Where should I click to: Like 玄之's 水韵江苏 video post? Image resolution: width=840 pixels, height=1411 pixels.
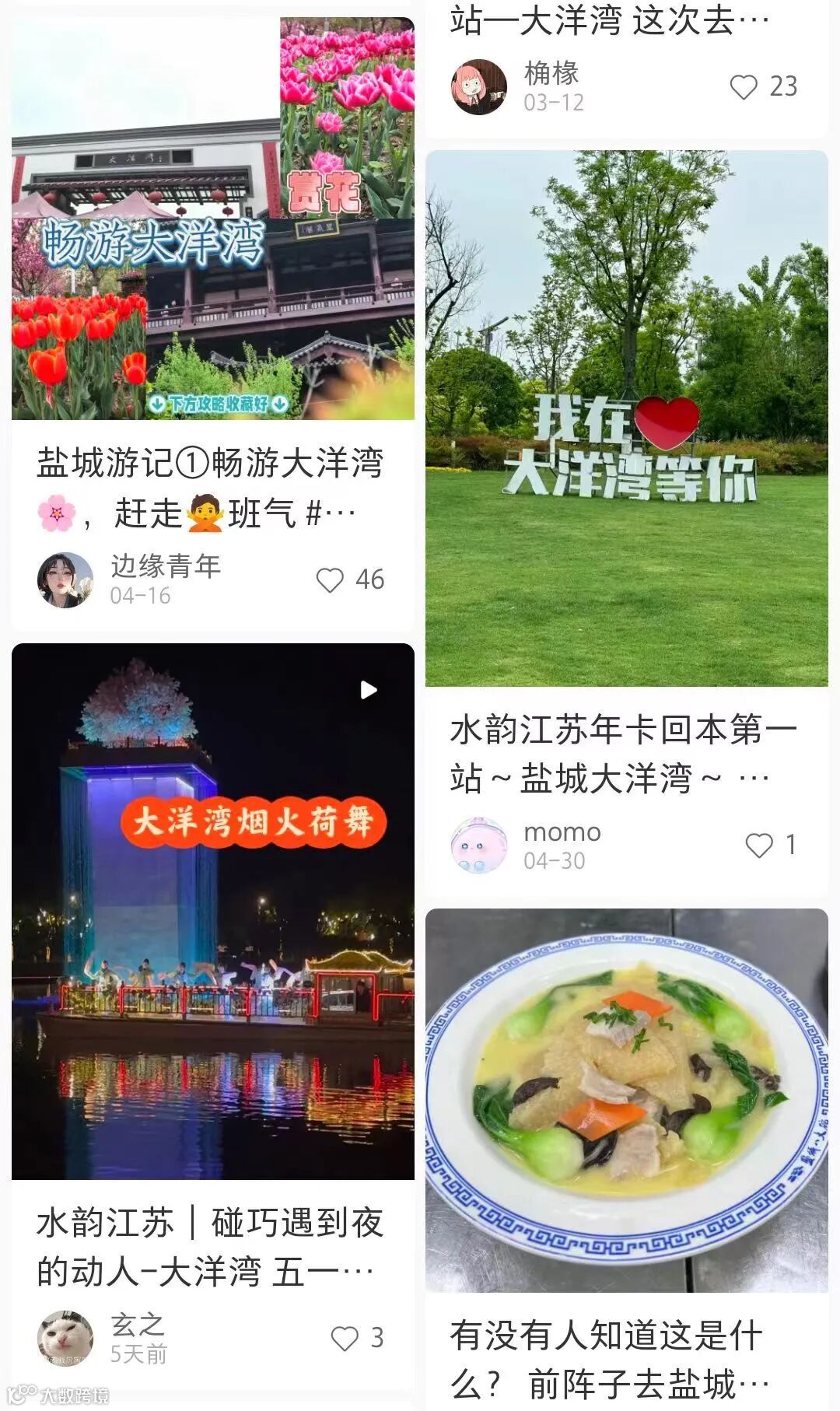[x=345, y=1338]
